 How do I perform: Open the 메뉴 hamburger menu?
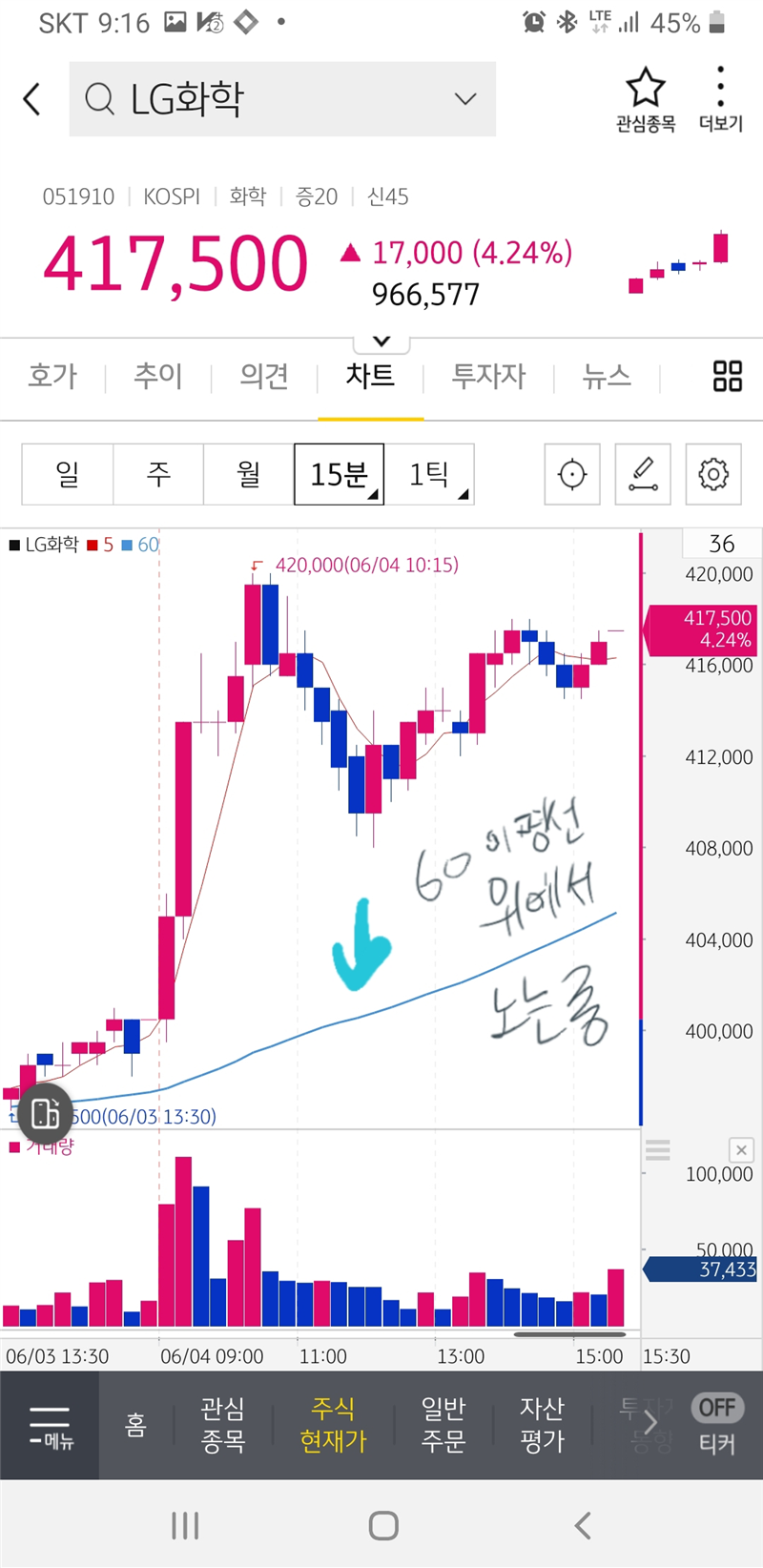tap(50, 1426)
